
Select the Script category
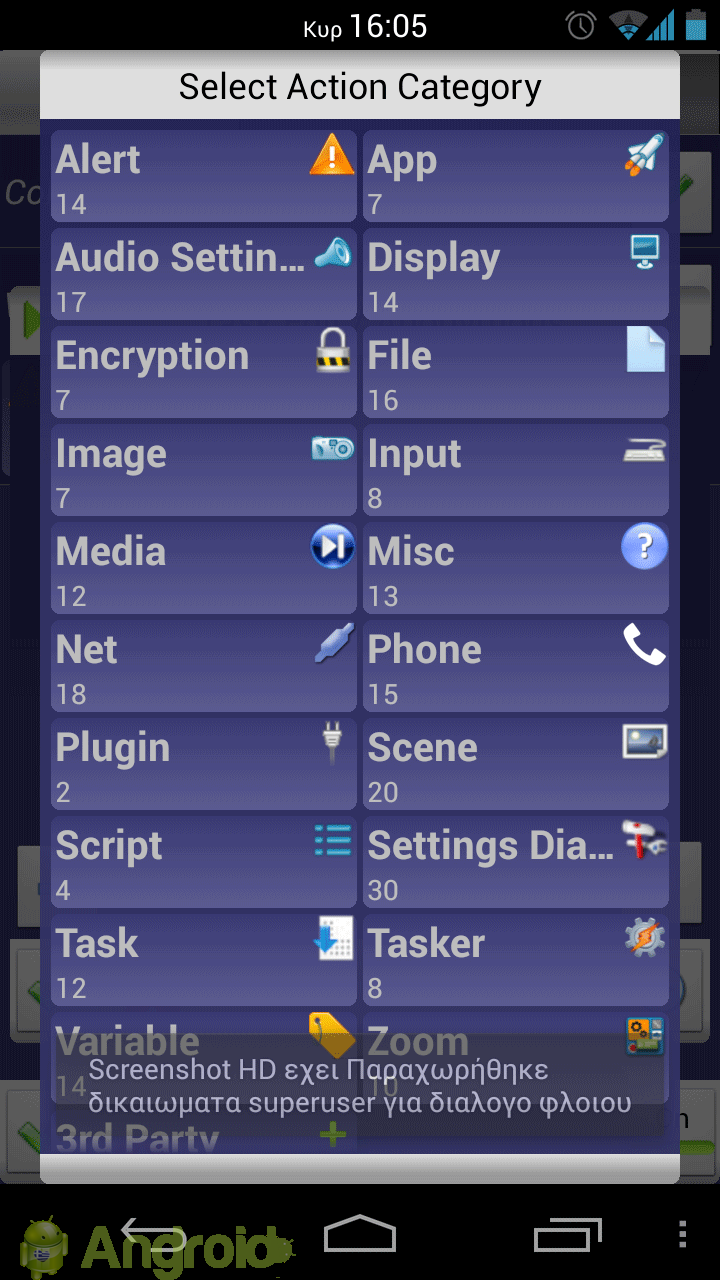point(204,862)
